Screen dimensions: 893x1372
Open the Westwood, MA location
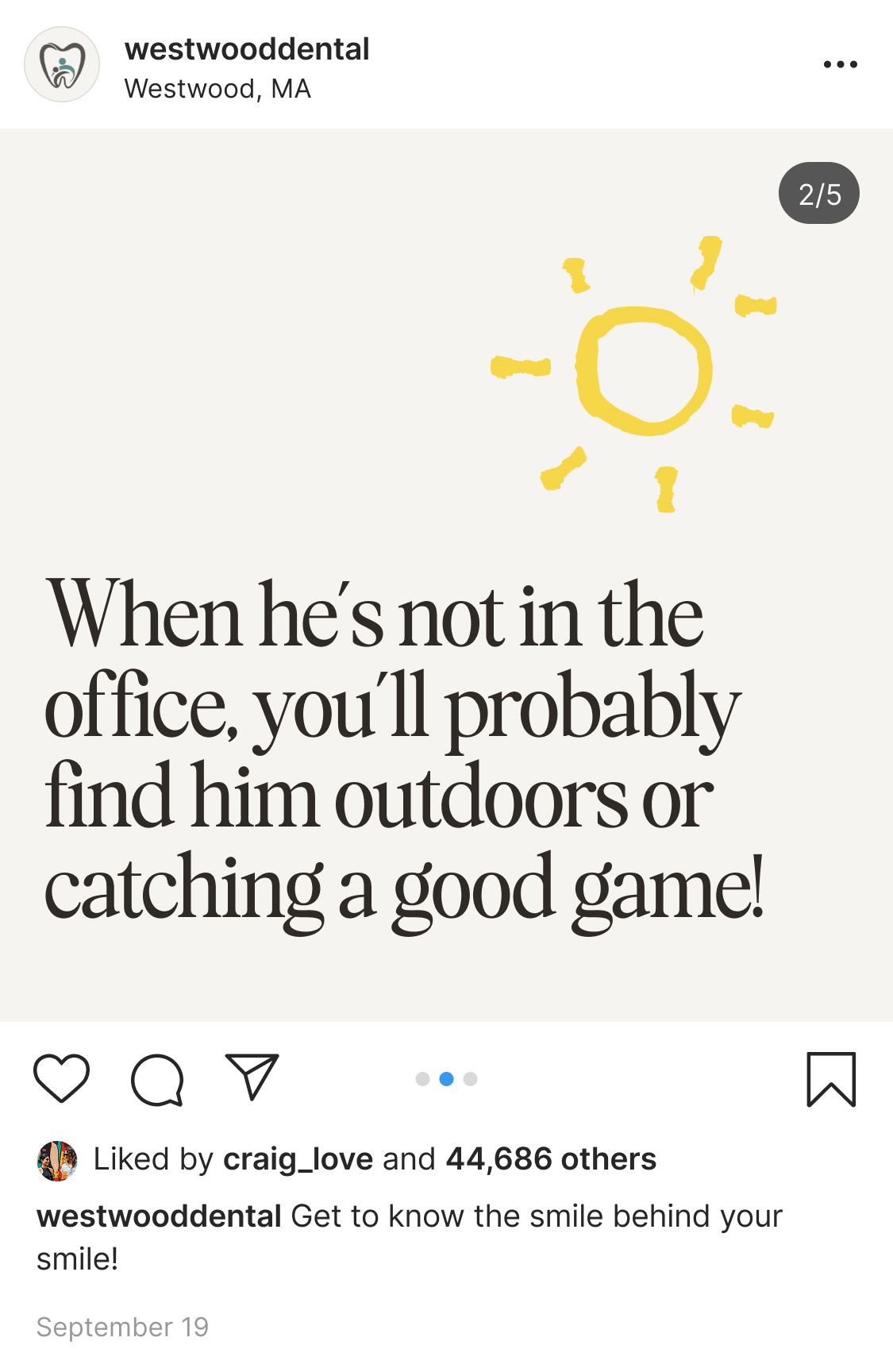(x=217, y=89)
